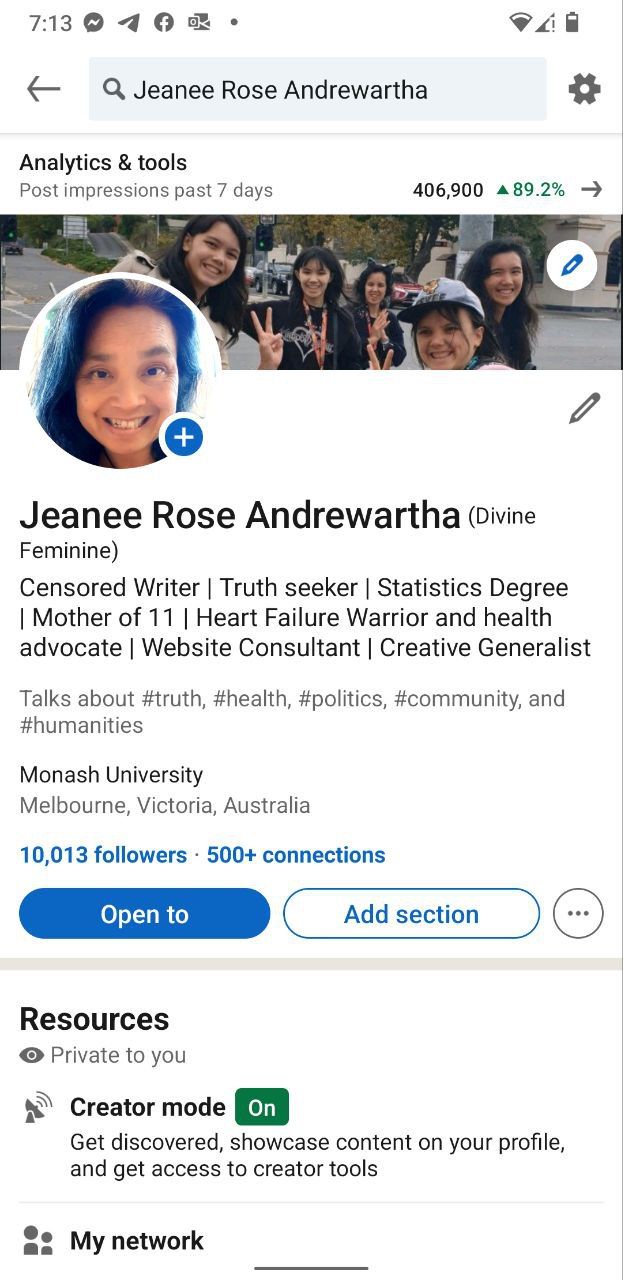Open My network resource

tap(311, 1241)
